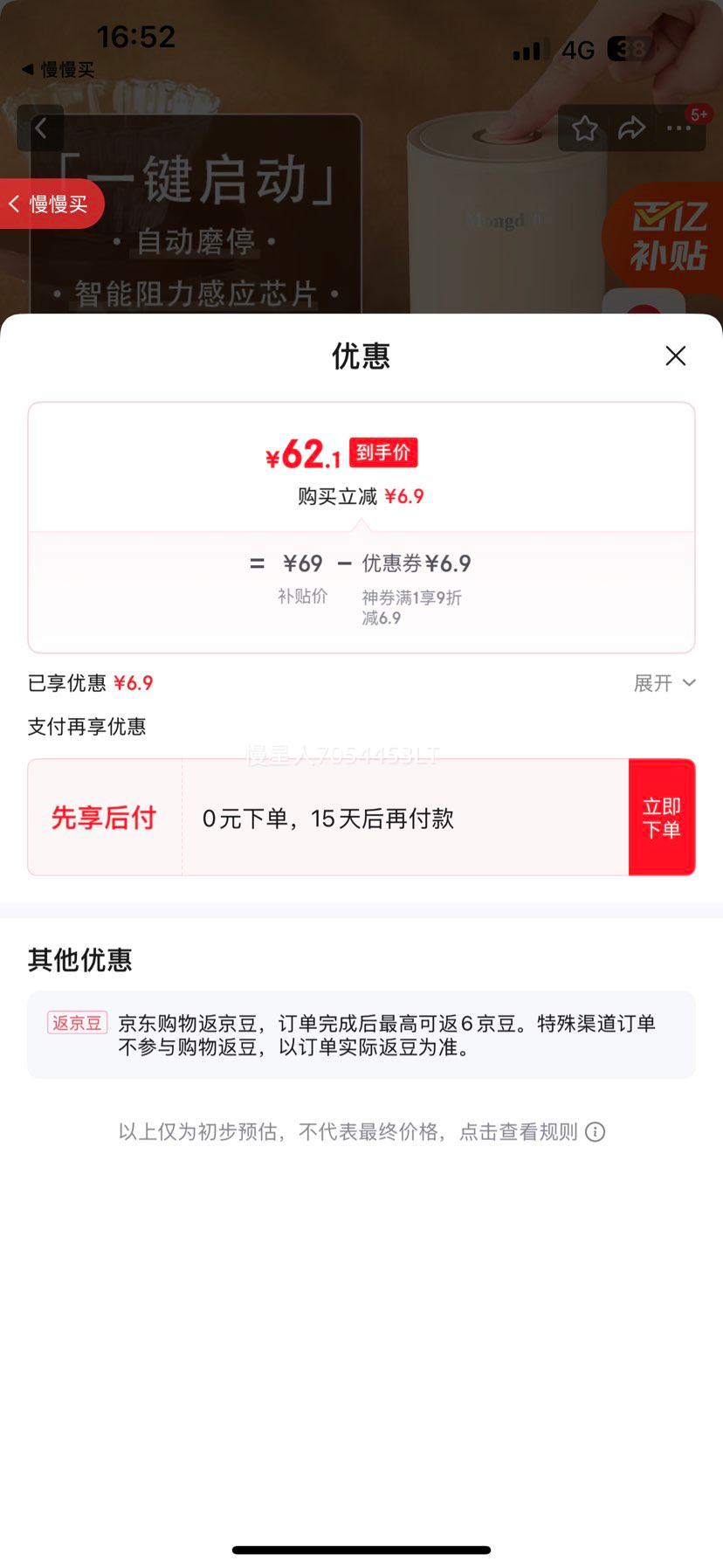Image resolution: width=723 pixels, height=1568 pixels.
Task: Return to 慢慢买 via the red floating pill
Action: (x=51, y=204)
